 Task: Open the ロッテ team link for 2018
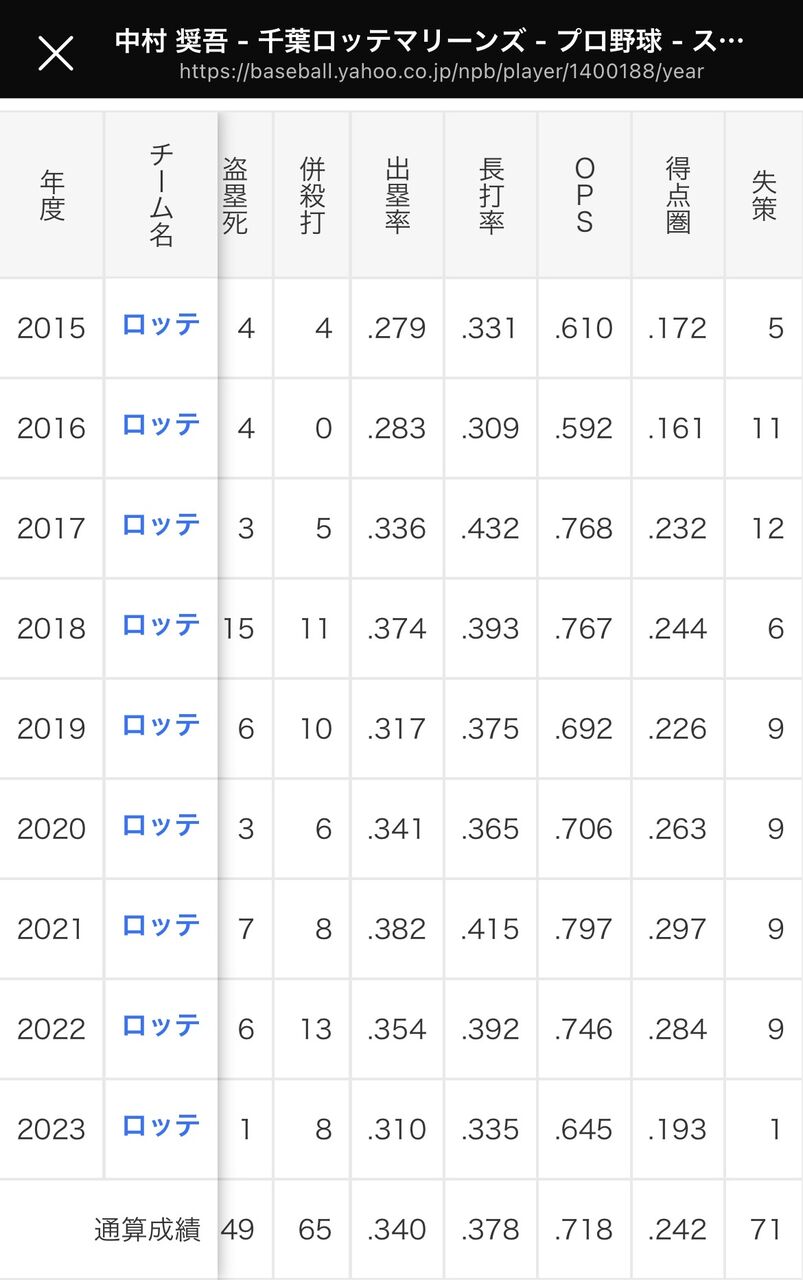pyautogui.click(x=161, y=625)
